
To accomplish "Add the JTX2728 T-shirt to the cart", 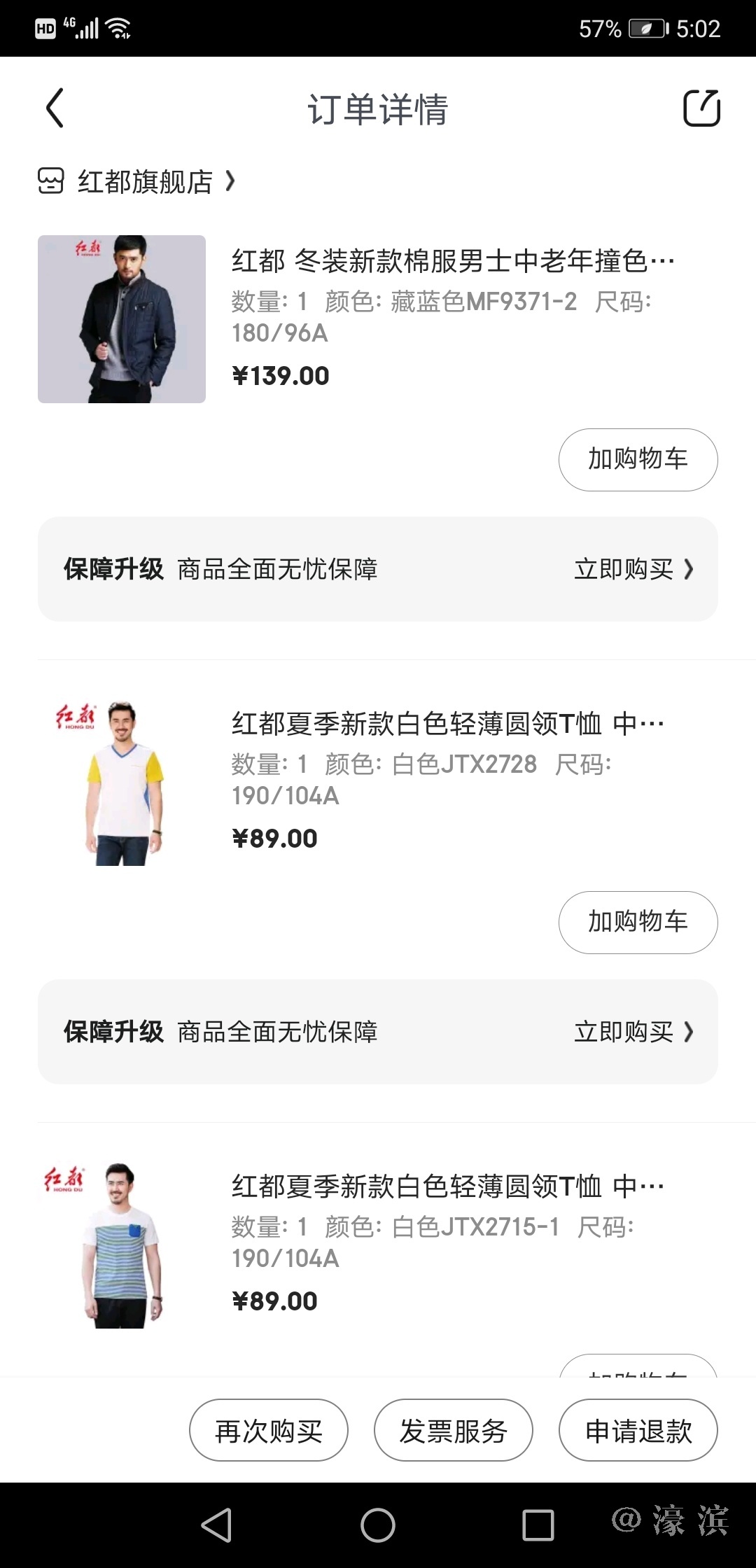I will 638,923.
